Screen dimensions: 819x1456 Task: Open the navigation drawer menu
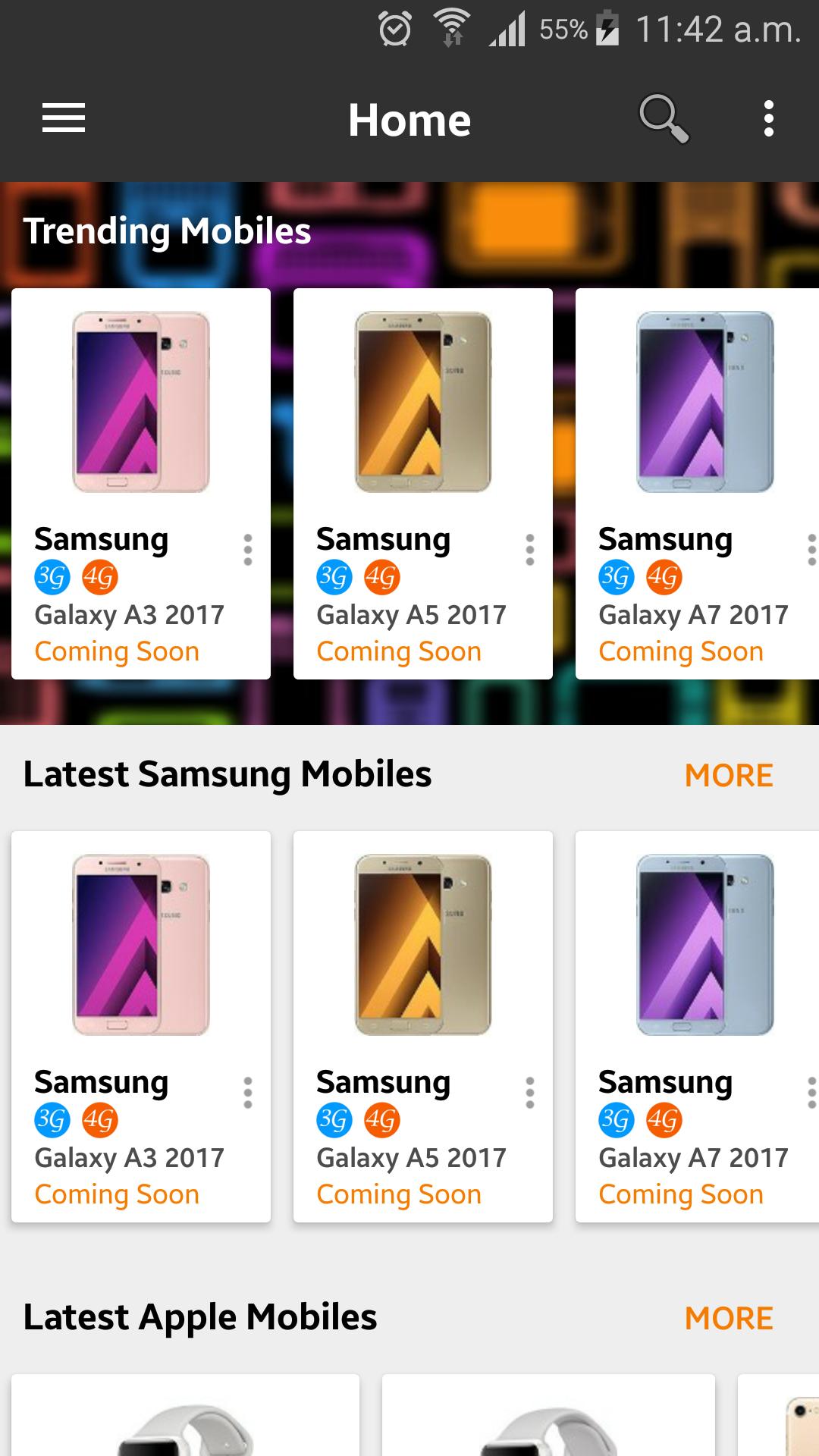tap(63, 118)
